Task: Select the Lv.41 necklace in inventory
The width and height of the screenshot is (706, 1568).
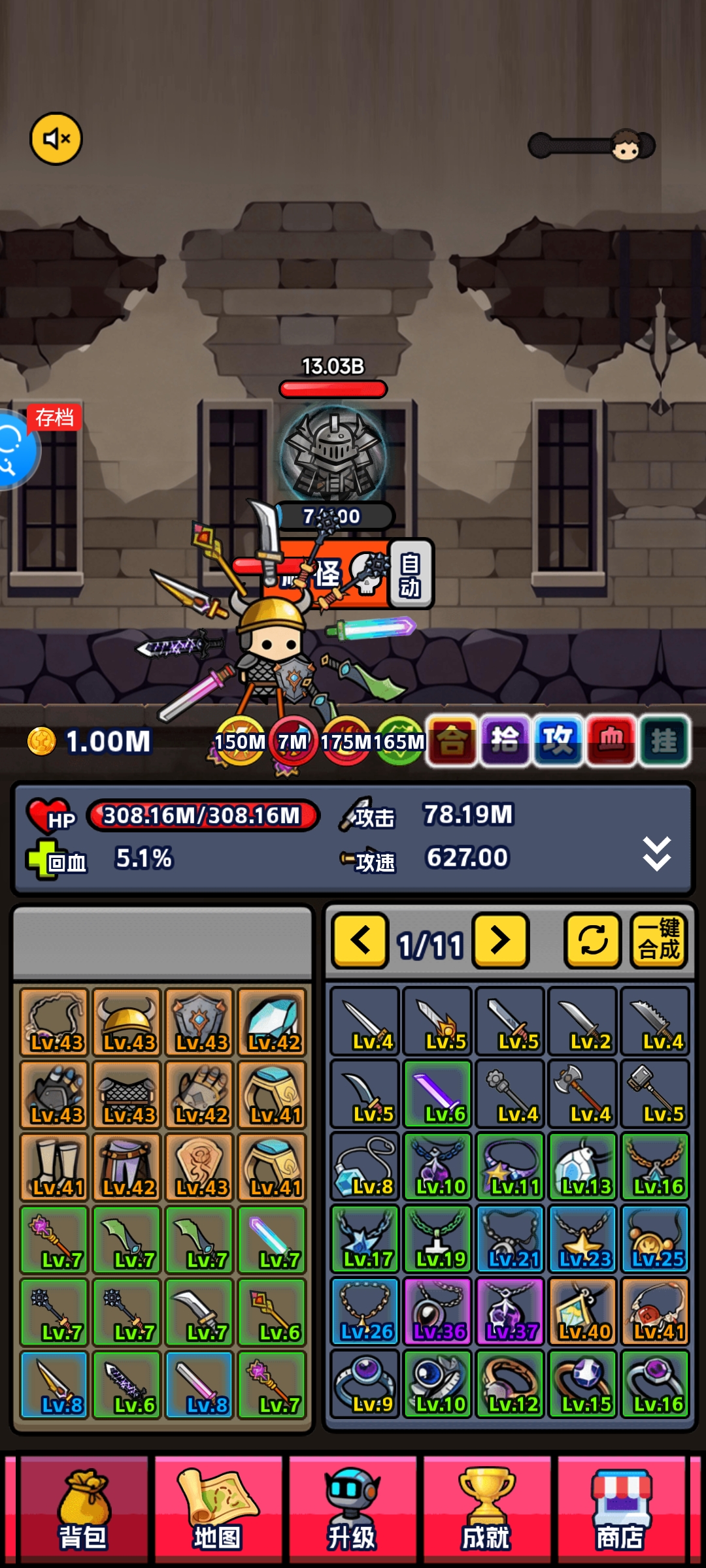Action: pos(656,1311)
